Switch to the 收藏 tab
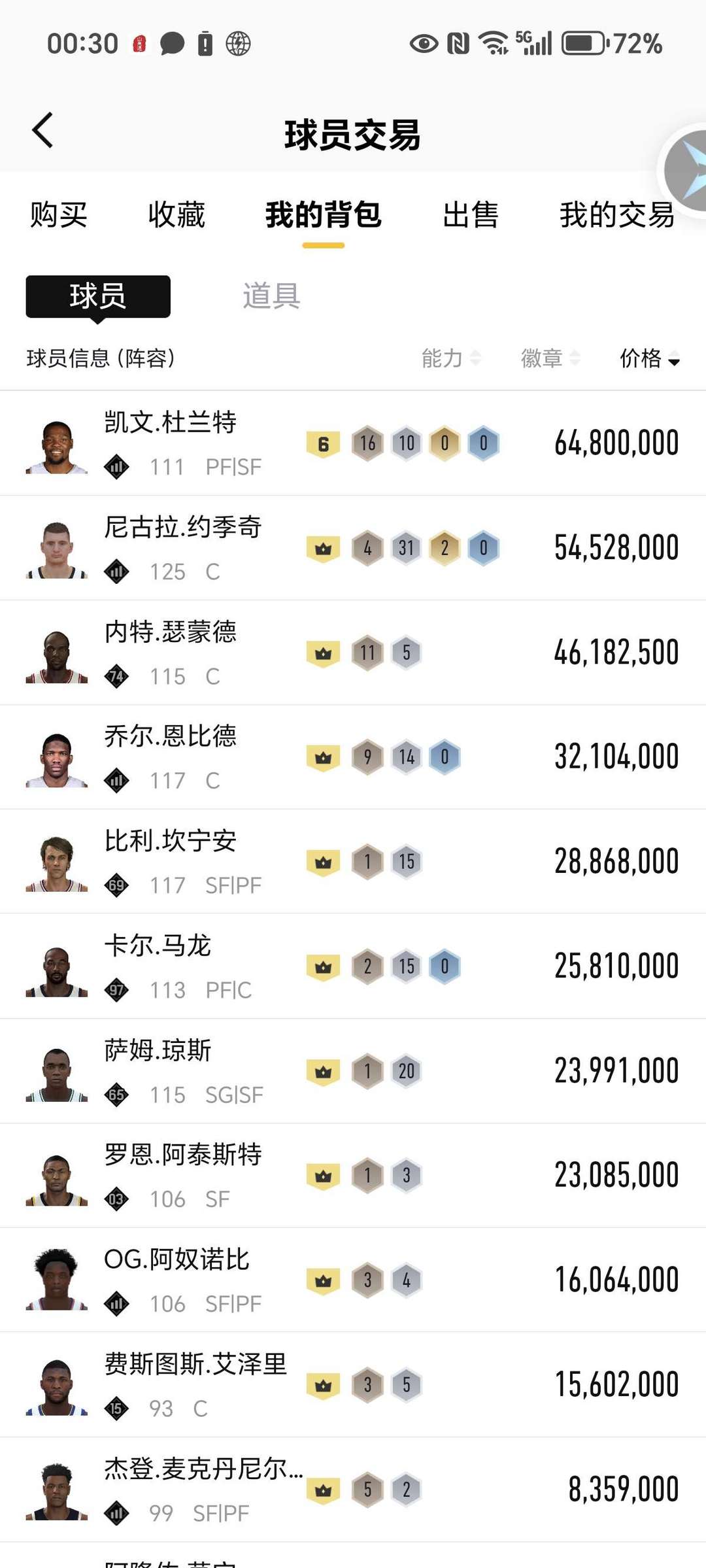Screen dimensions: 706x1568 tap(176, 215)
